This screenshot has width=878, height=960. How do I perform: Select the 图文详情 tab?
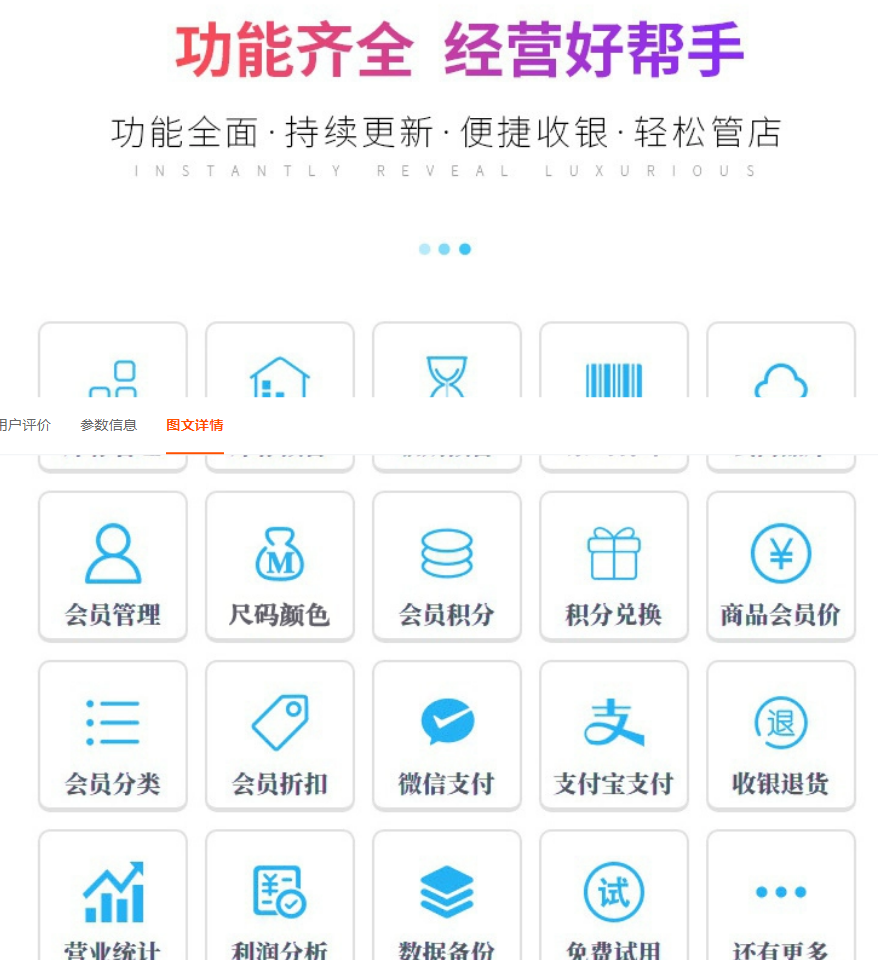pyautogui.click(x=195, y=425)
